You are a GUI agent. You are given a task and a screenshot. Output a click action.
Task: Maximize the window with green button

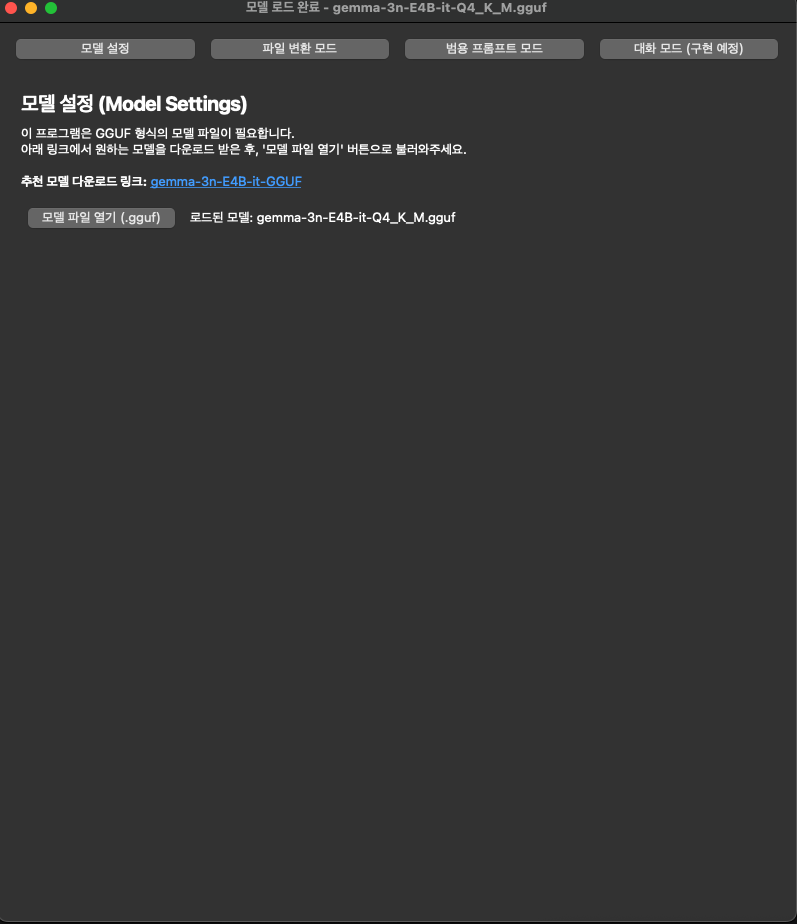point(51,8)
